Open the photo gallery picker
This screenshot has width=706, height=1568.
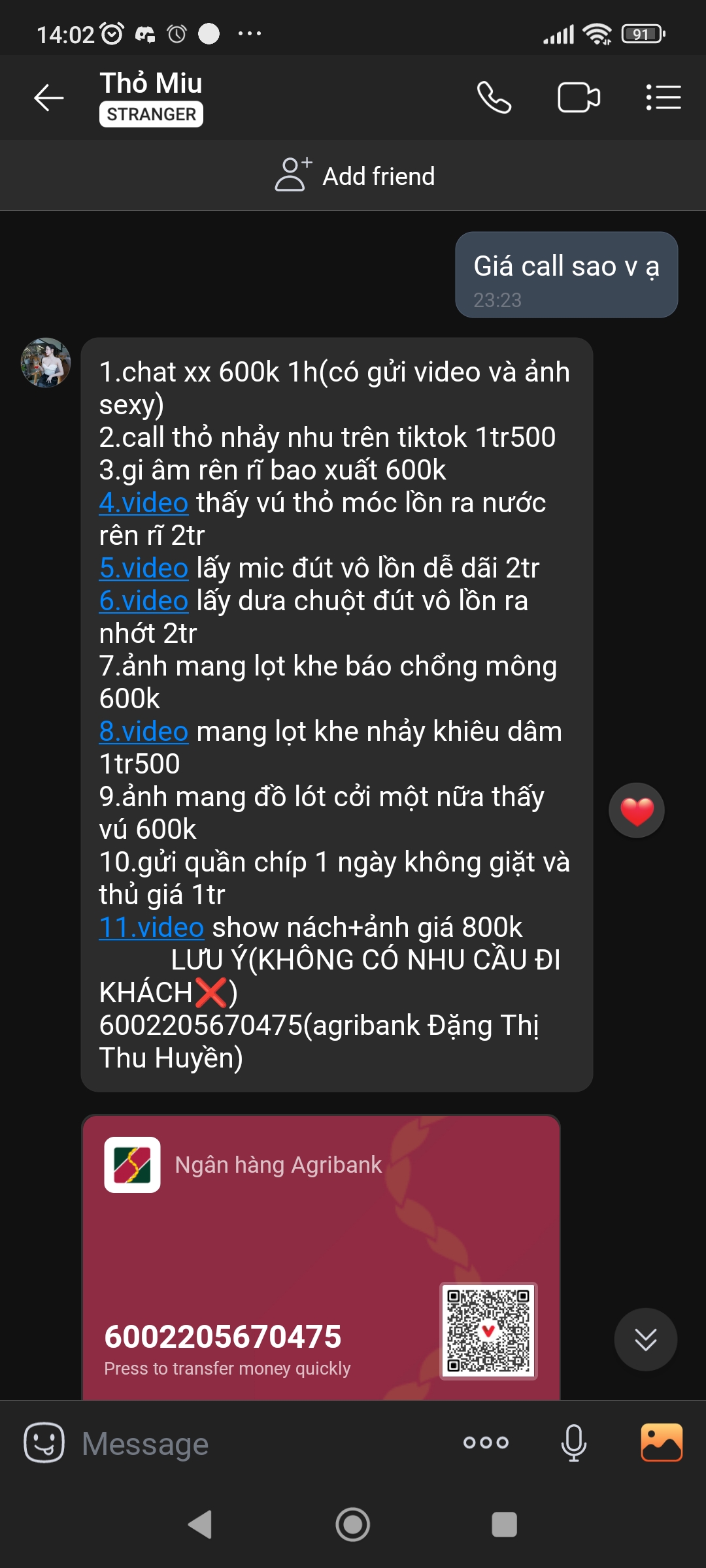(662, 1443)
